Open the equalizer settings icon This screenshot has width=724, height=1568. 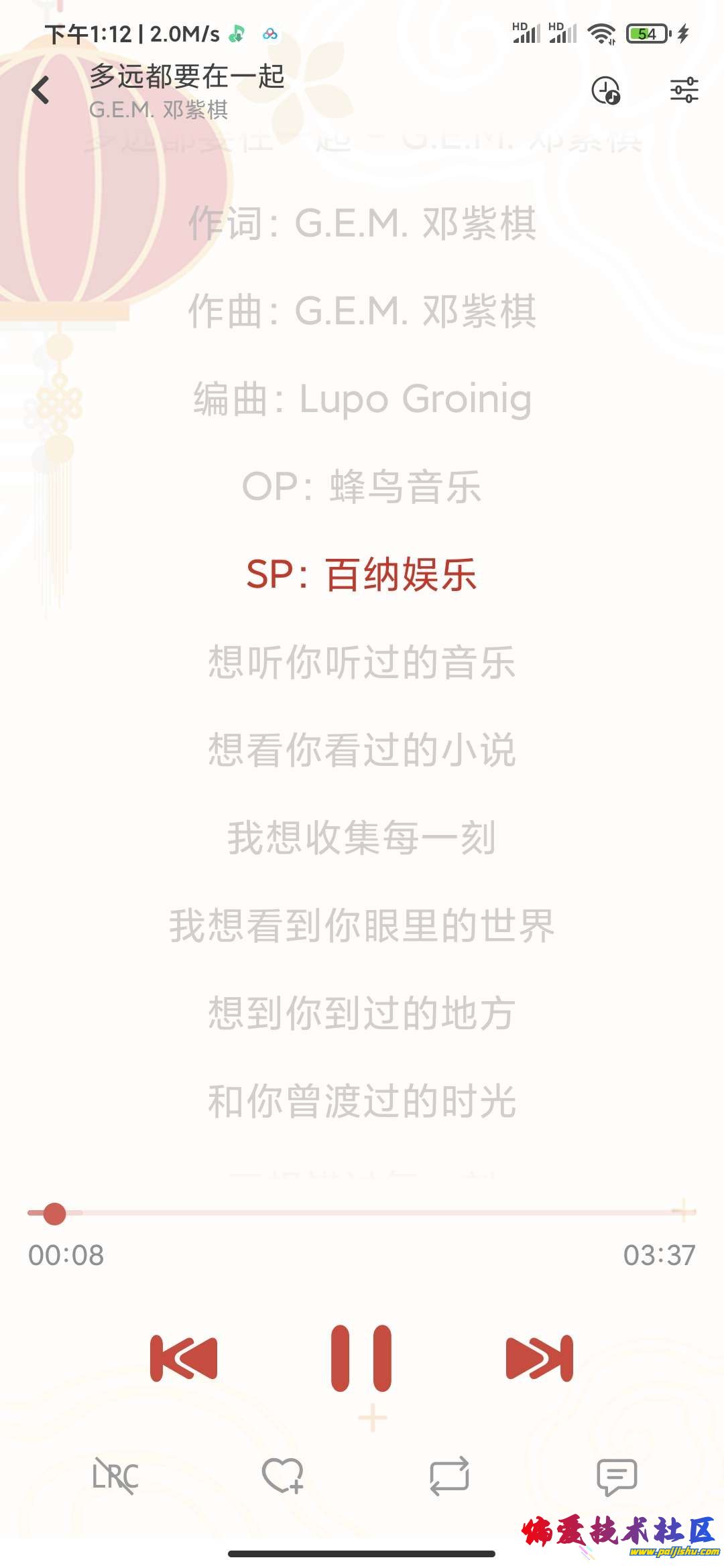click(x=684, y=90)
